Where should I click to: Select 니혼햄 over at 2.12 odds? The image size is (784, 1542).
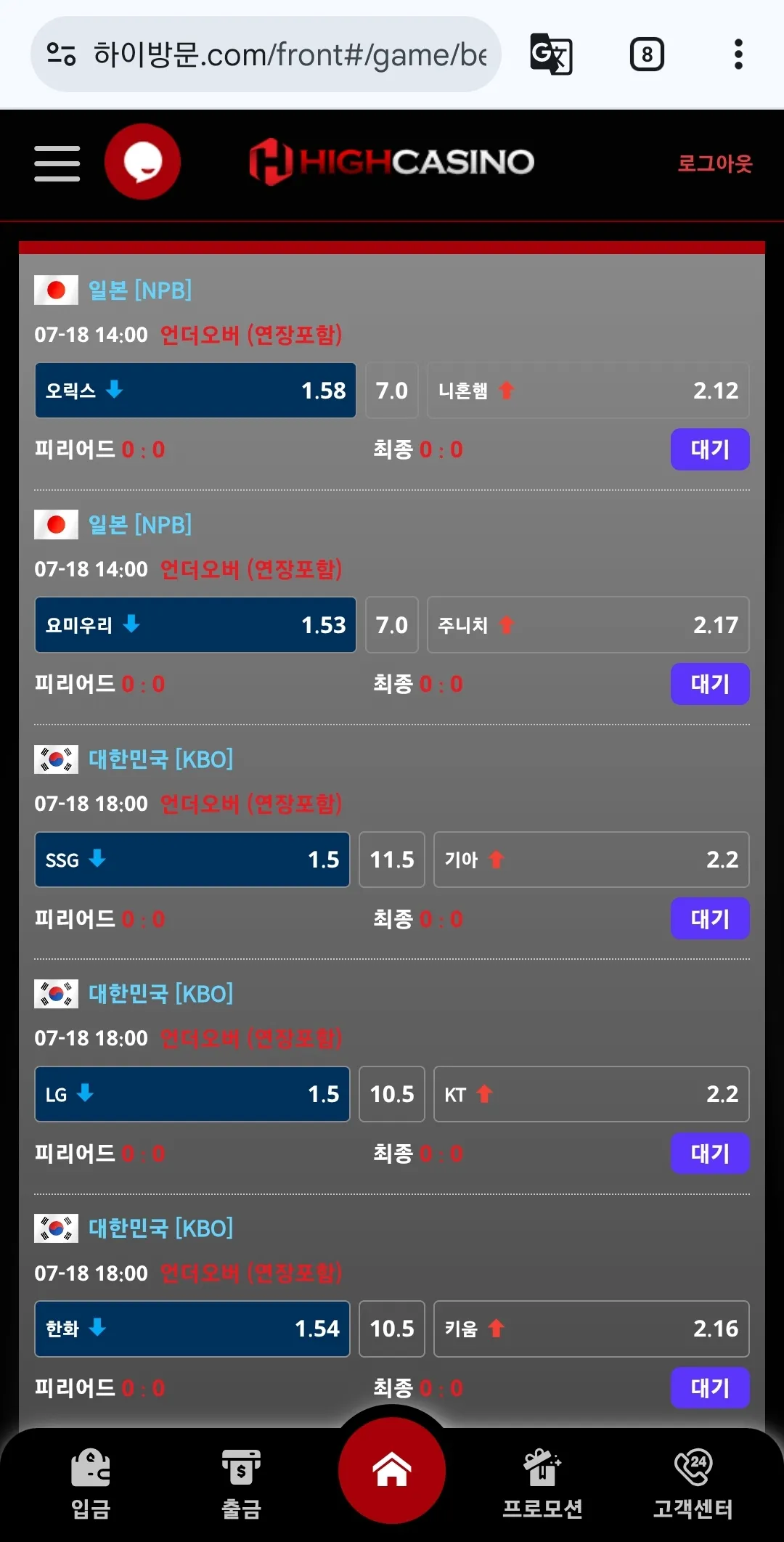click(588, 391)
